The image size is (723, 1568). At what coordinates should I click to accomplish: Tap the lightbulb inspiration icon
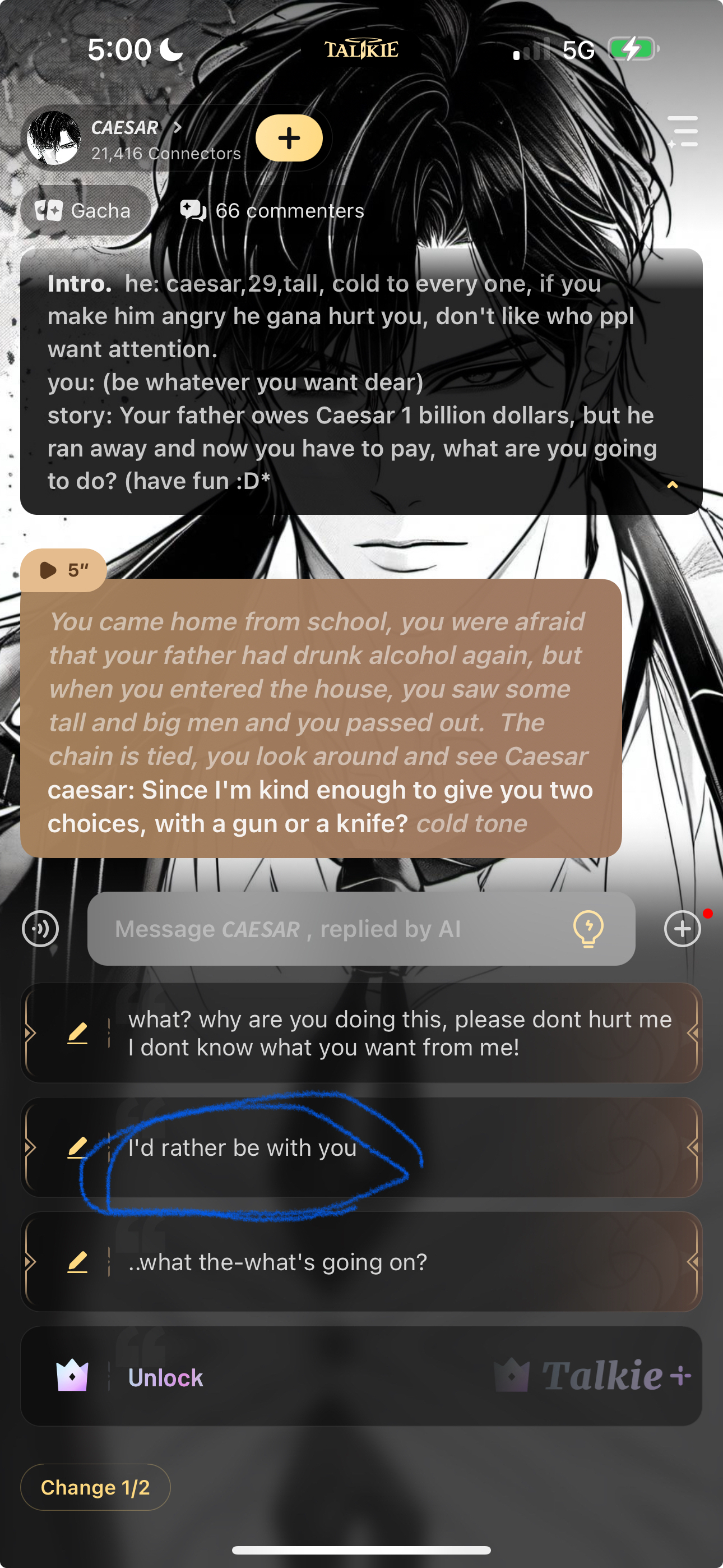point(588,929)
